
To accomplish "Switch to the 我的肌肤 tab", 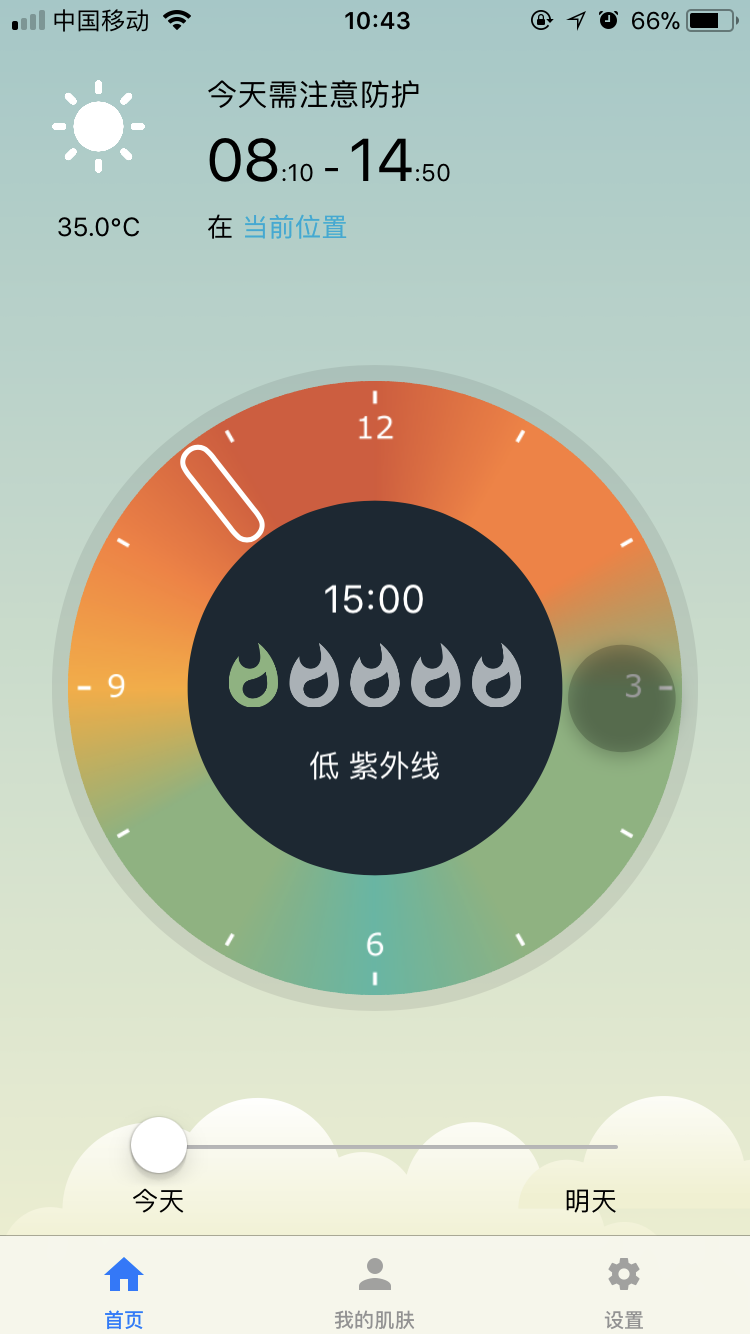I will click(x=374, y=1292).
